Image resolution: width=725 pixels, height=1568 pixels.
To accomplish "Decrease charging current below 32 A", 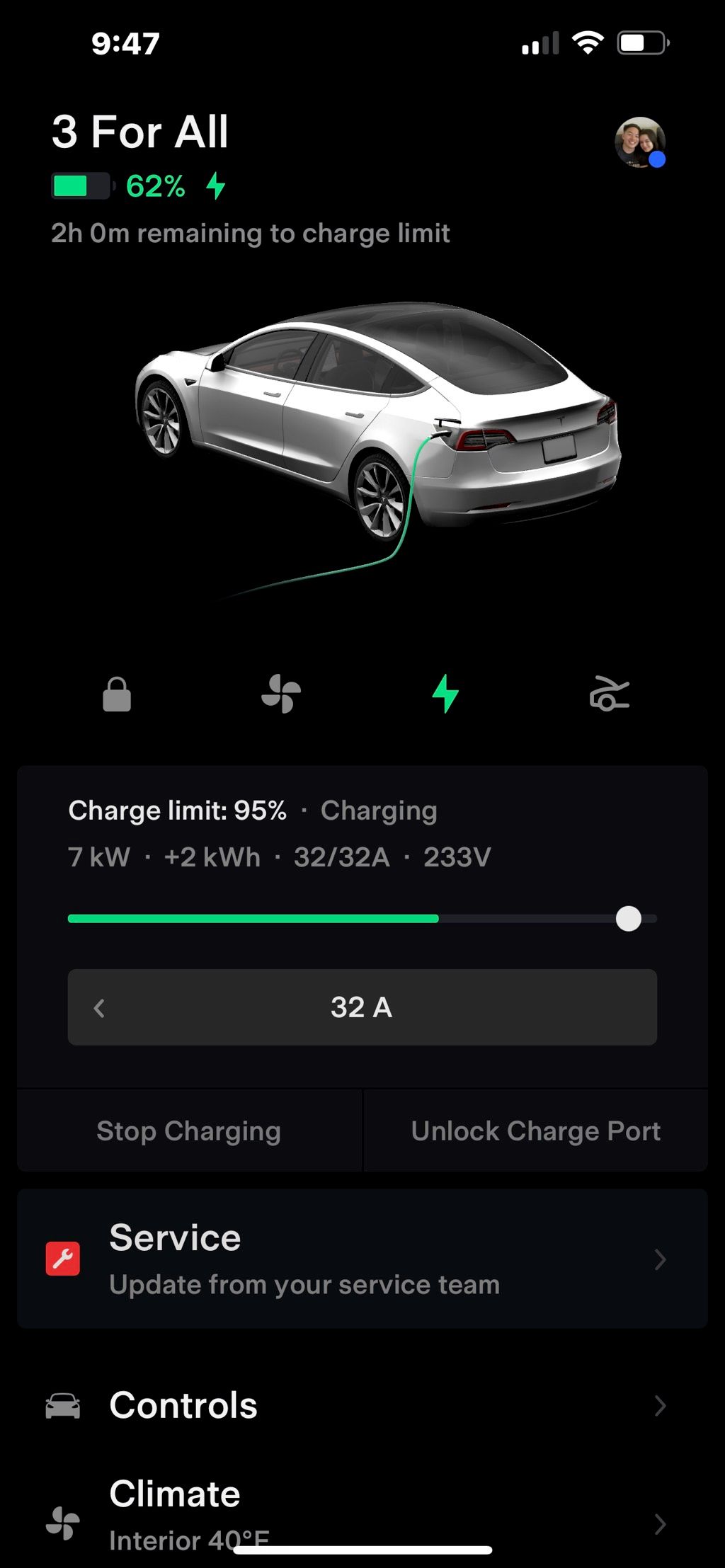I will 100,1007.
